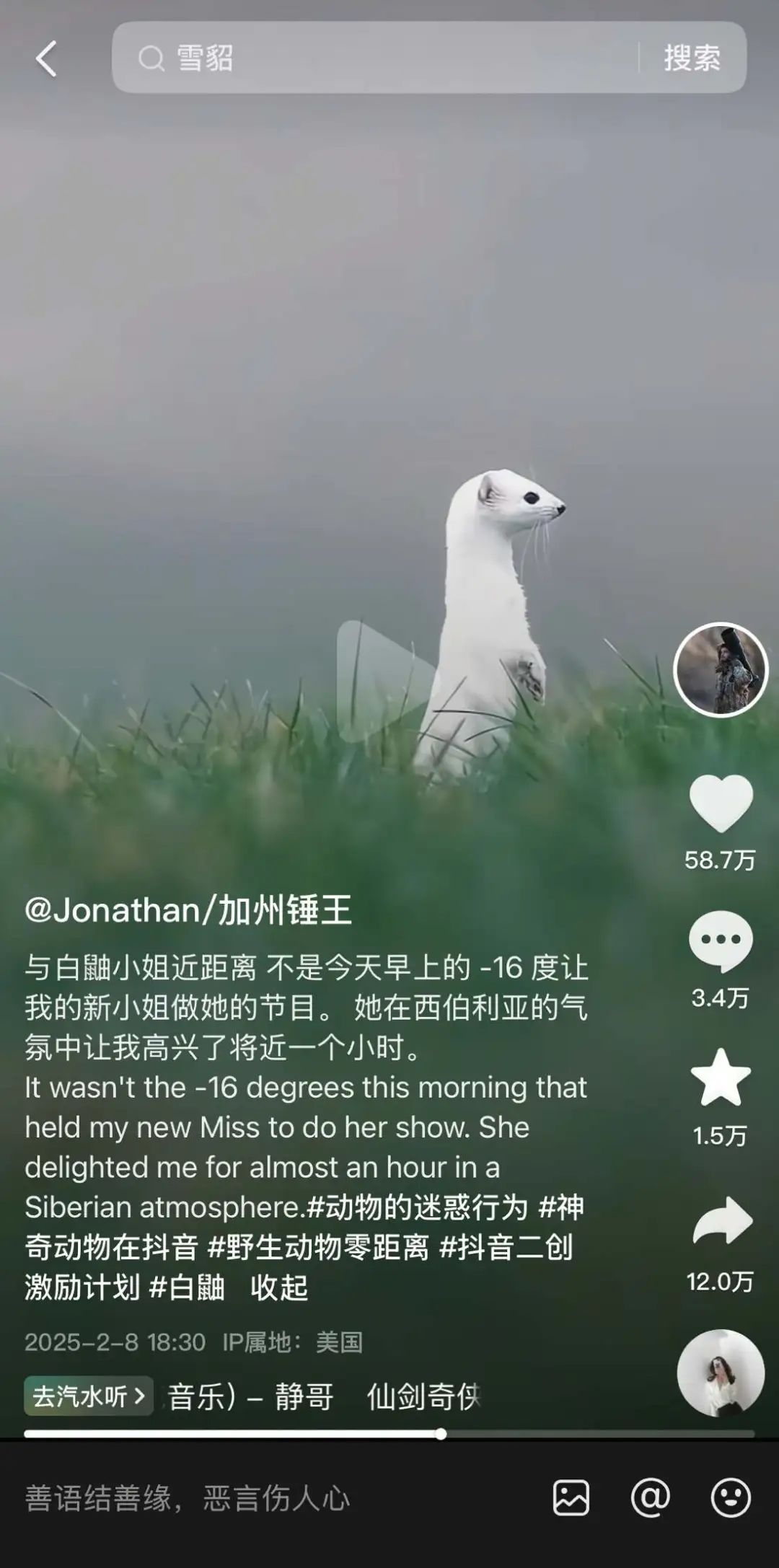Like the video with the heart icon

coord(721,803)
